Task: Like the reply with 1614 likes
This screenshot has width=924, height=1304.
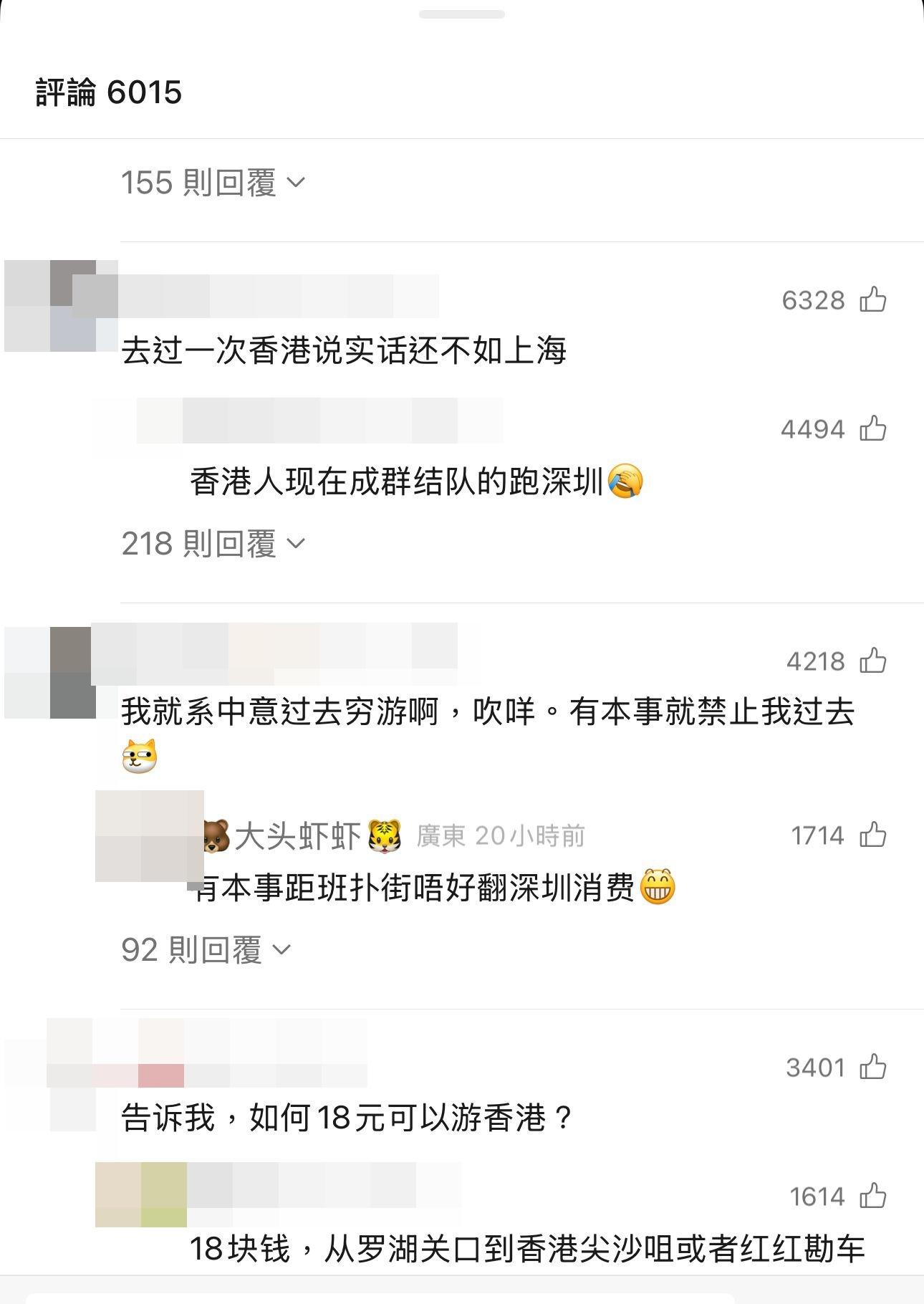Action: [x=873, y=1197]
